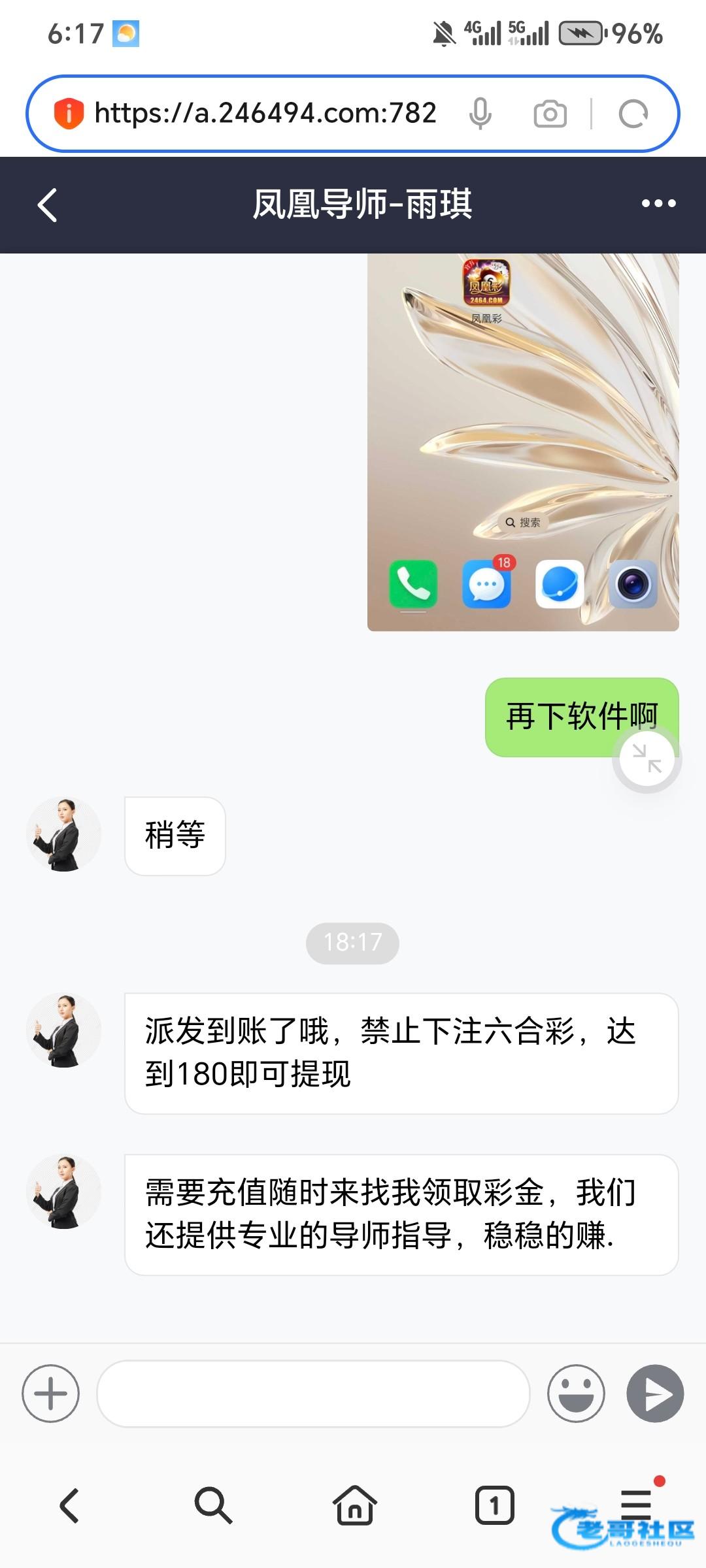Open the browser tabs switcher
The image size is (706, 1568).
494,1505
